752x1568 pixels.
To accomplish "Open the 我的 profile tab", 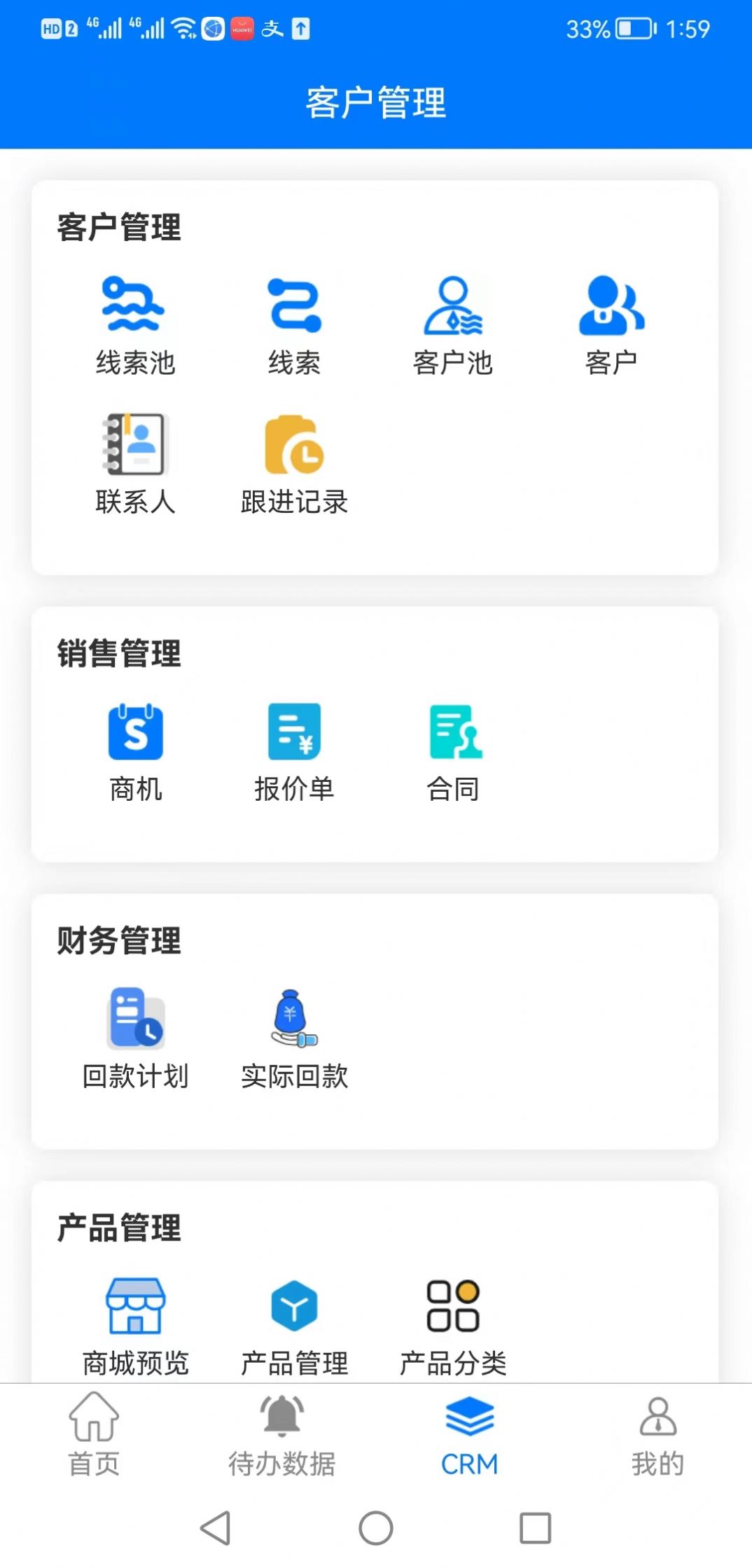I will click(x=657, y=1435).
